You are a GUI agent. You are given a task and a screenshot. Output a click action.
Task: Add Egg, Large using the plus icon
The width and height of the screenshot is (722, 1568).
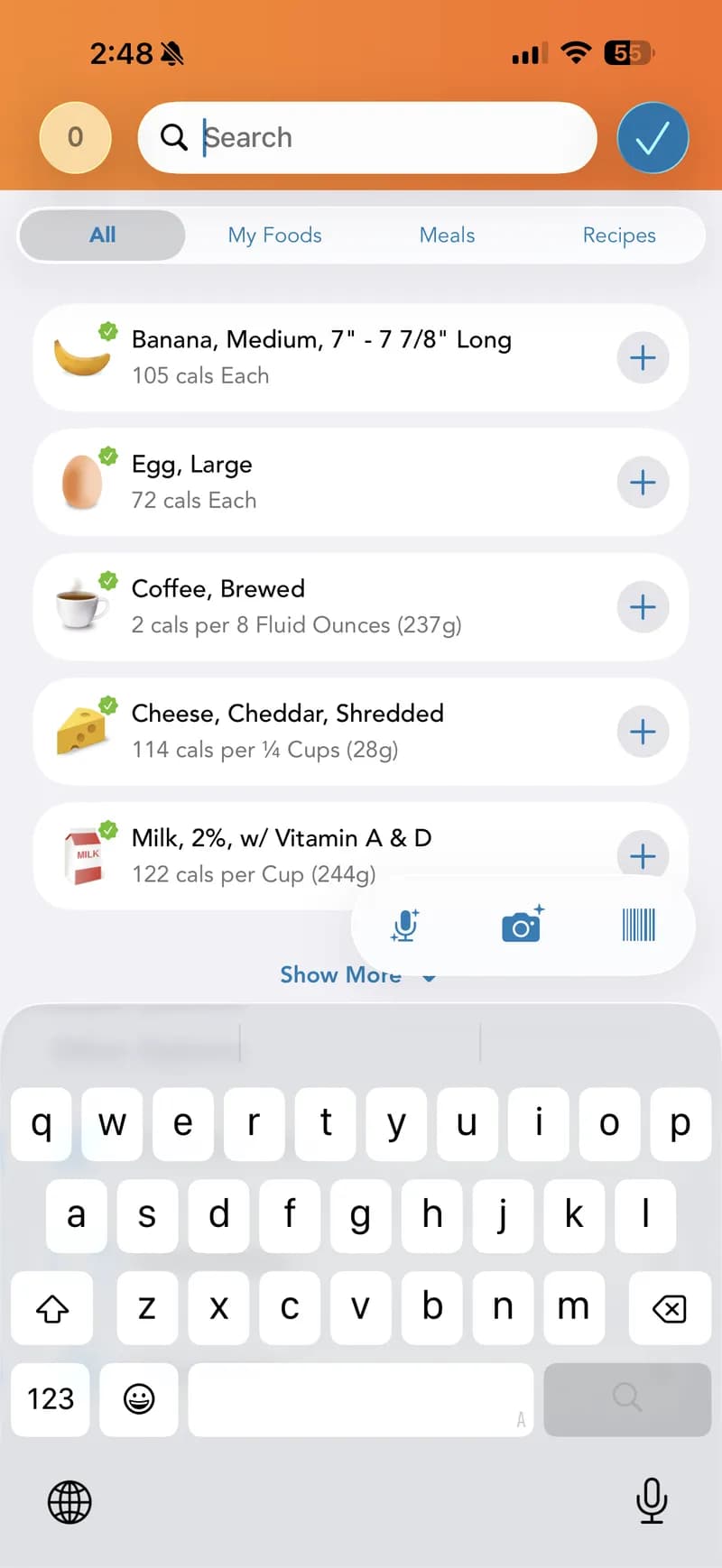pyautogui.click(x=643, y=482)
